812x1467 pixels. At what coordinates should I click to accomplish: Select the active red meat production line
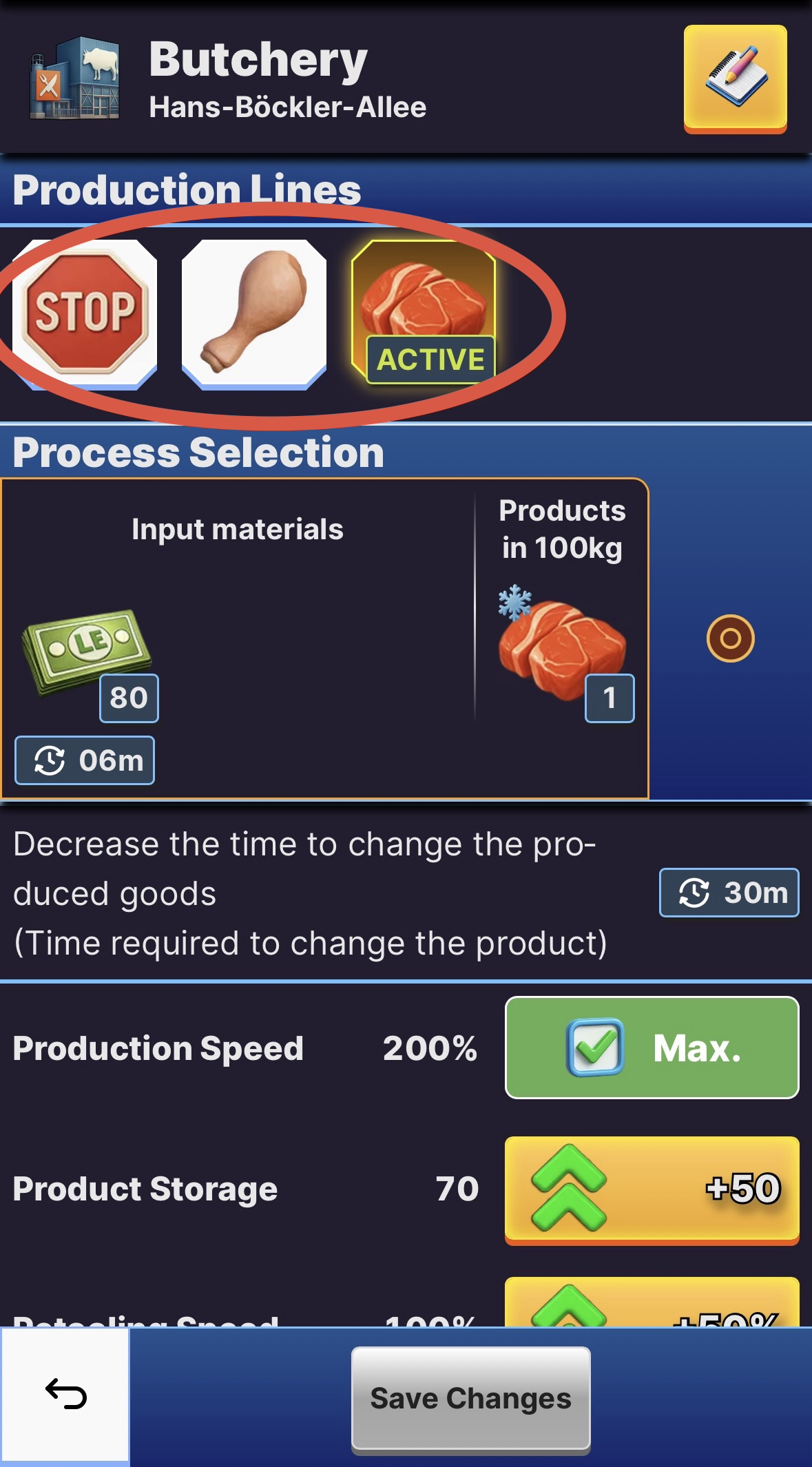pos(424,312)
